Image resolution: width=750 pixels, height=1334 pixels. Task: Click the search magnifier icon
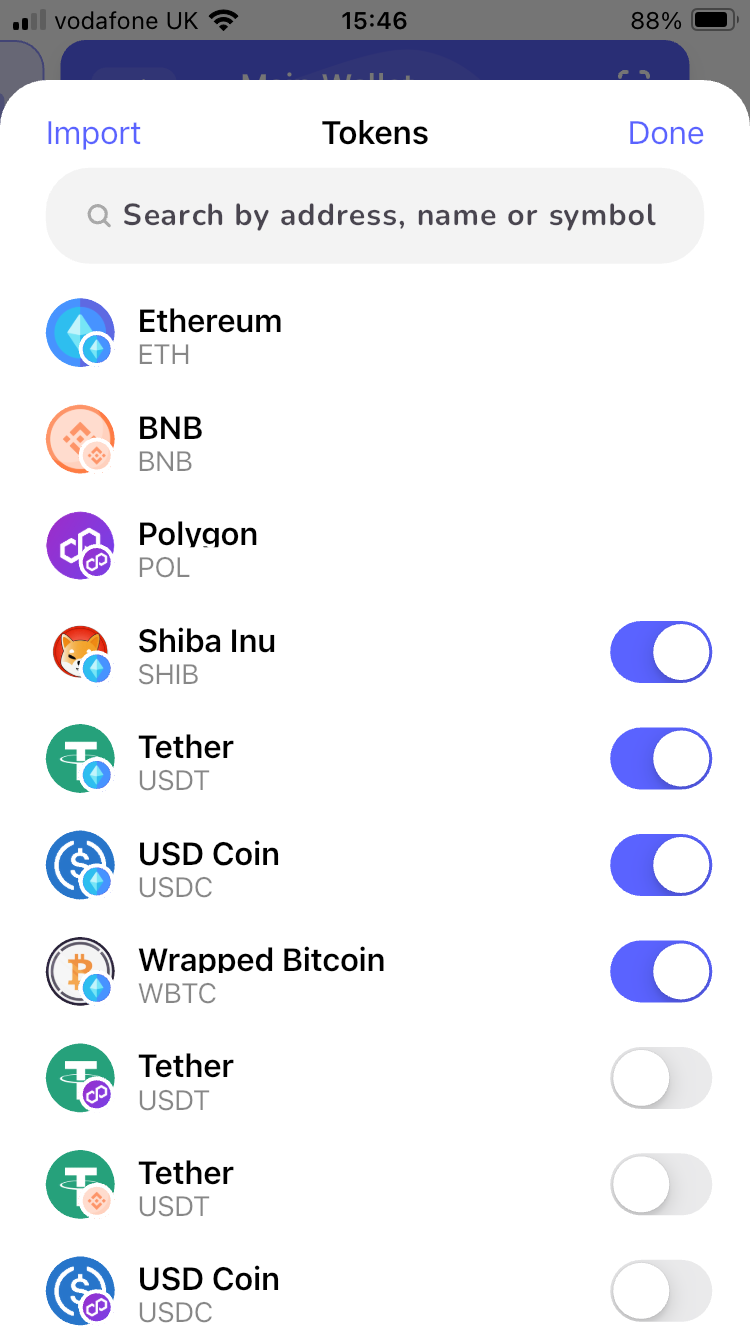click(x=99, y=215)
